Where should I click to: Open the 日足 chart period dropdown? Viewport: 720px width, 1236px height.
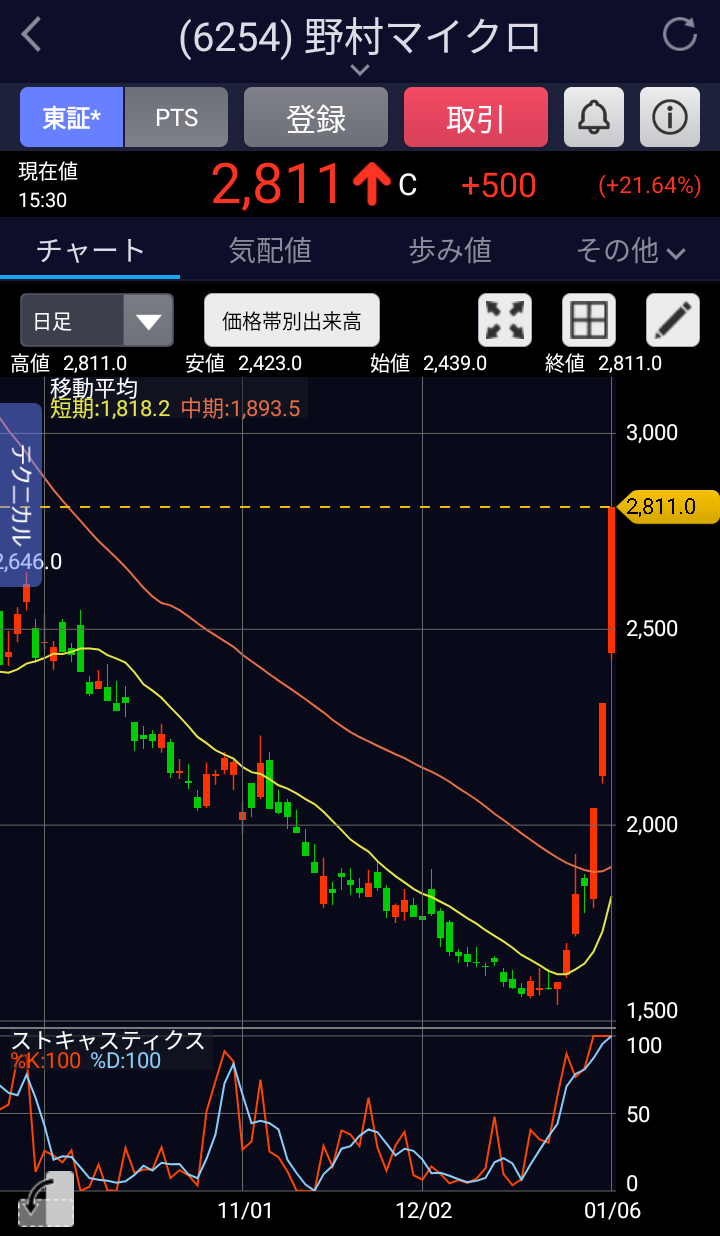pyautogui.click(x=97, y=320)
